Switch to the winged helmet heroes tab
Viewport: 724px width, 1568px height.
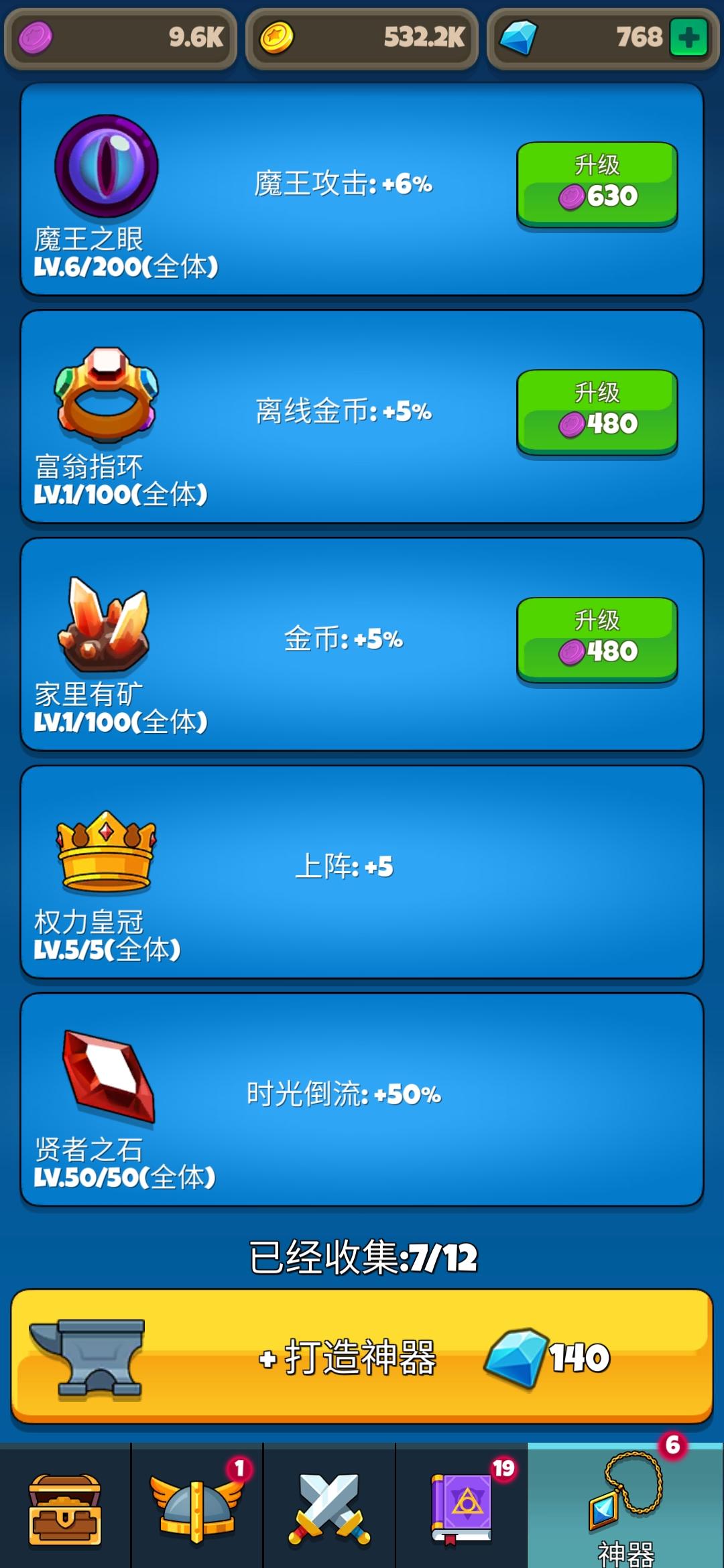(197, 1505)
